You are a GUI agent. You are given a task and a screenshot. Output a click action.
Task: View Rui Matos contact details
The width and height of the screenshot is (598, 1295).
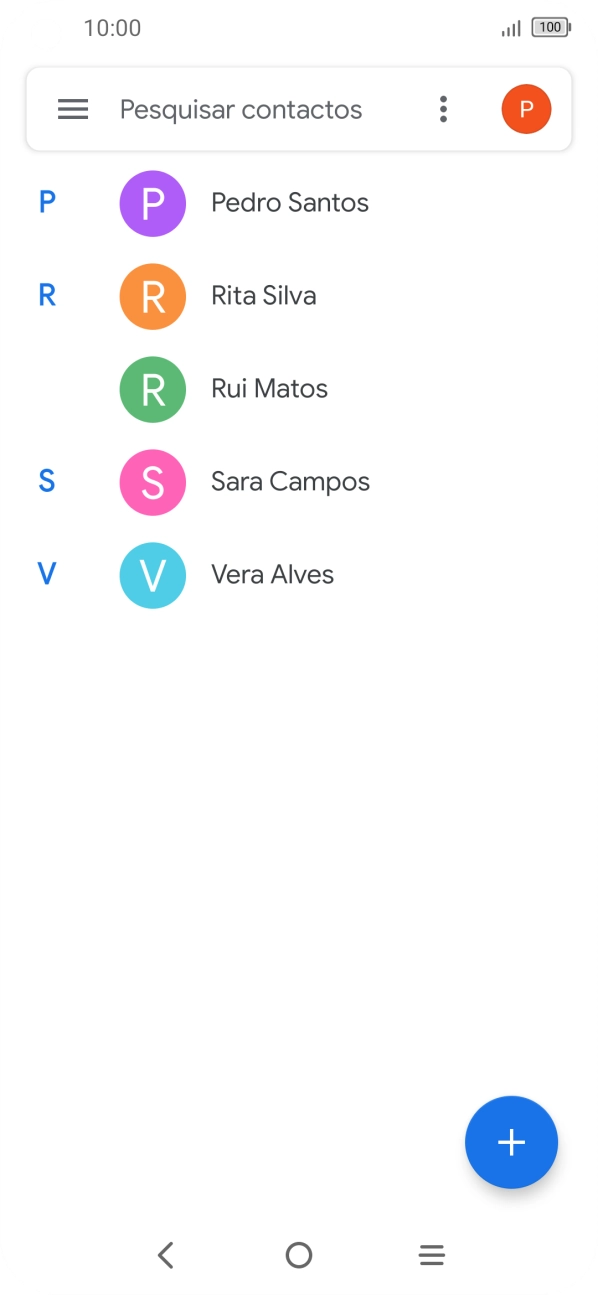[x=299, y=389]
